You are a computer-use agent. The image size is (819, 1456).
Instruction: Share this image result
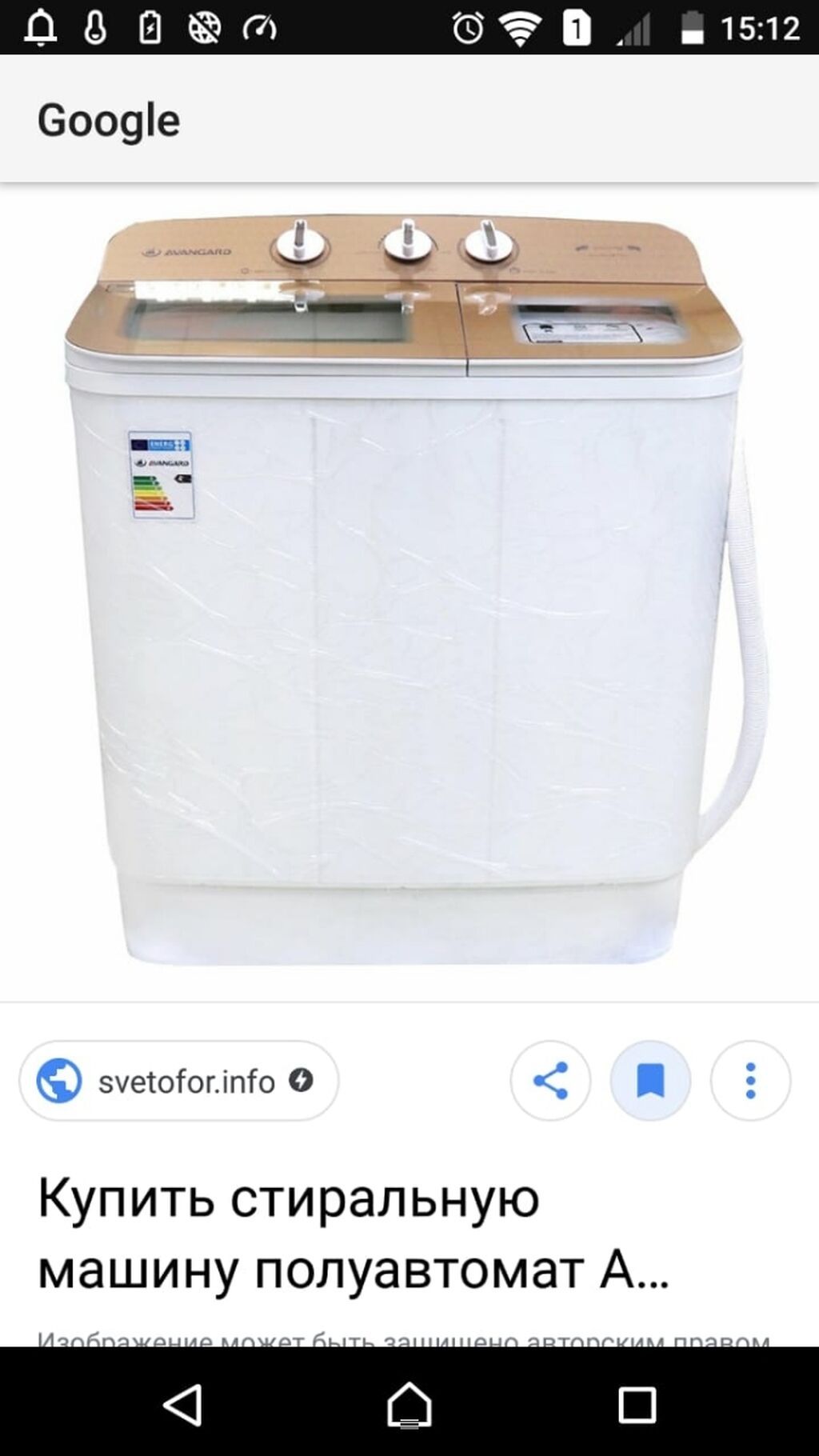pos(550,1081)
